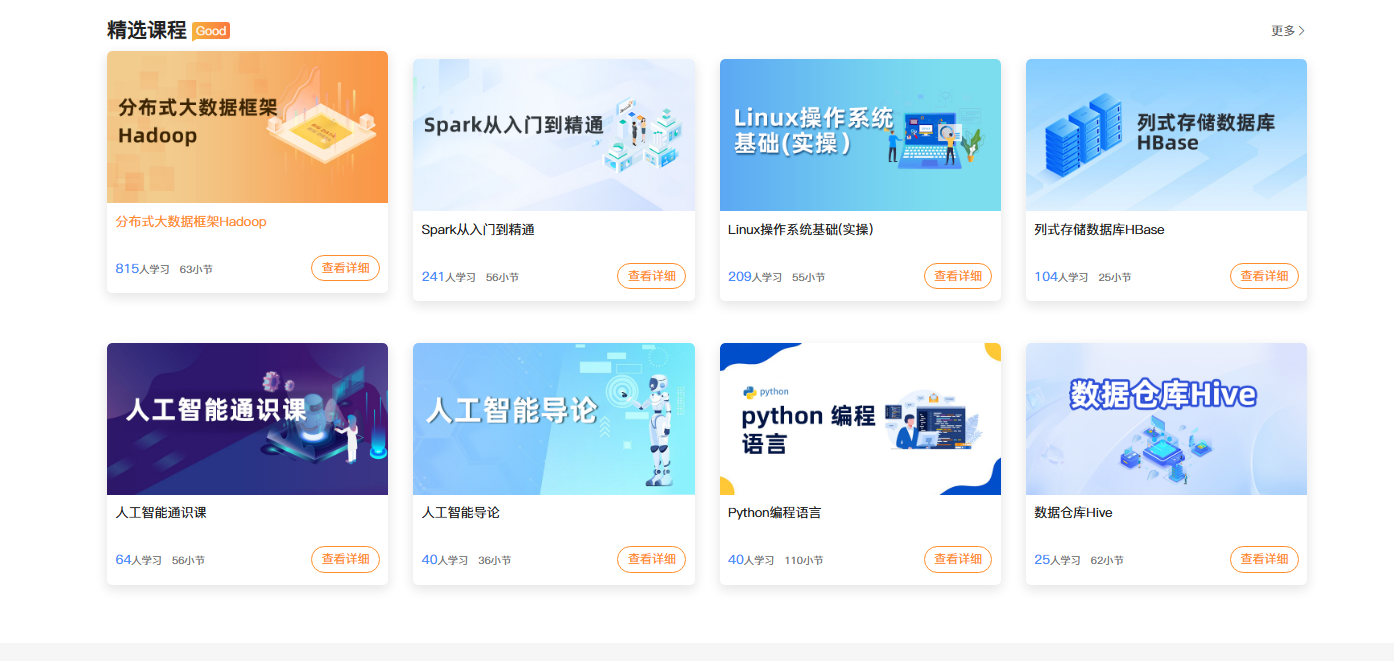Open the 更多 link for featured courses

pos(1288,31)
